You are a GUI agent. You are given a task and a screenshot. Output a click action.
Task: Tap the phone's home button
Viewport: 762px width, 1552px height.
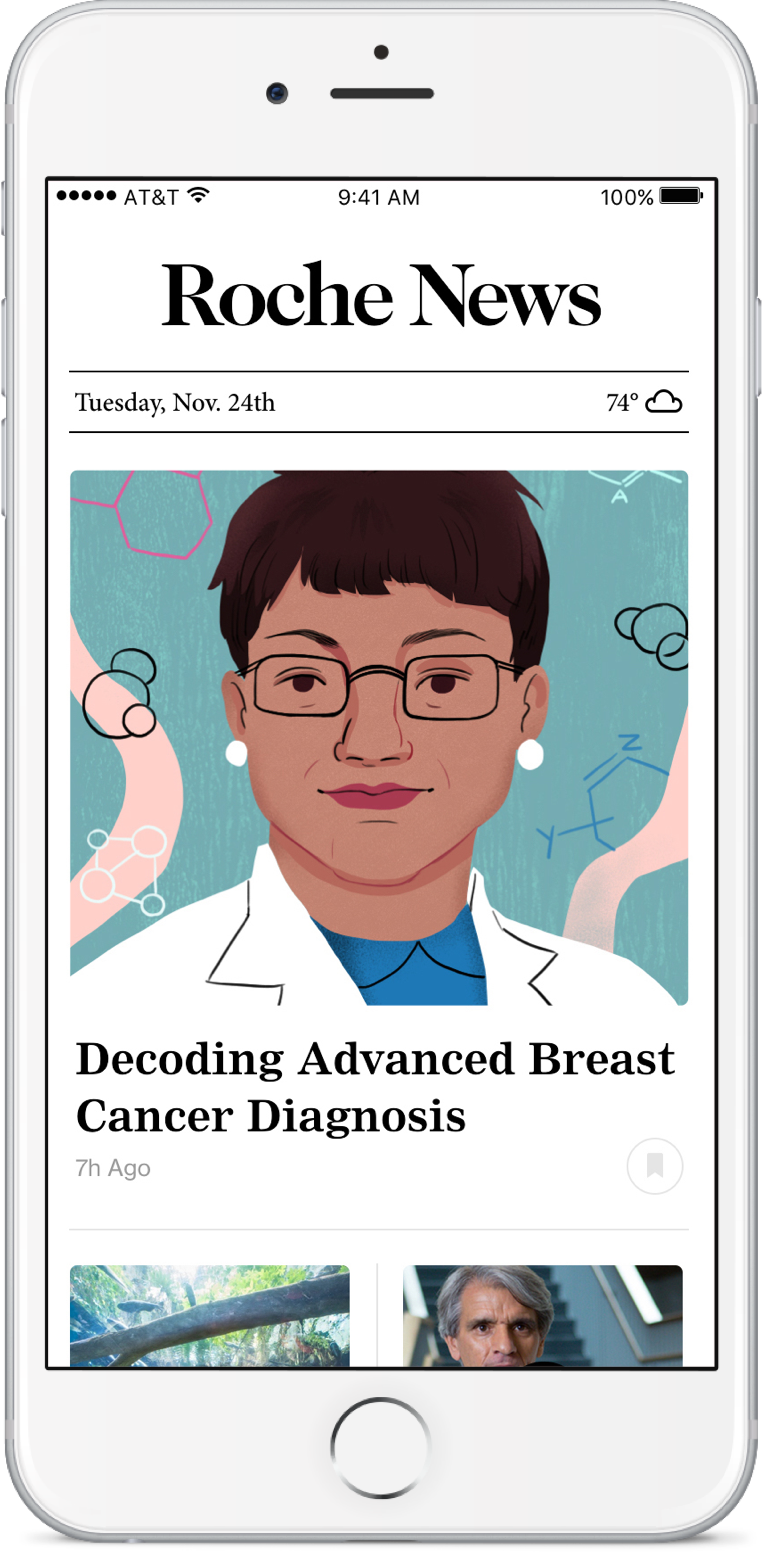(380, 1447)
